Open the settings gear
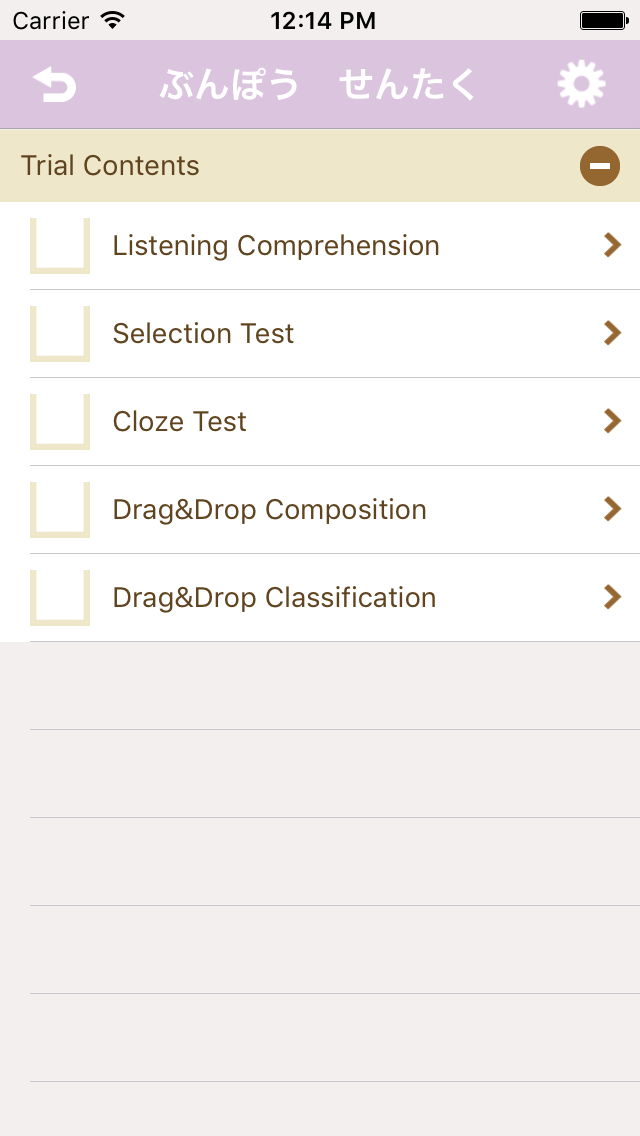The width and height of the screenshot is (640, 1136). pyautogui.click(x=581, y=85)
